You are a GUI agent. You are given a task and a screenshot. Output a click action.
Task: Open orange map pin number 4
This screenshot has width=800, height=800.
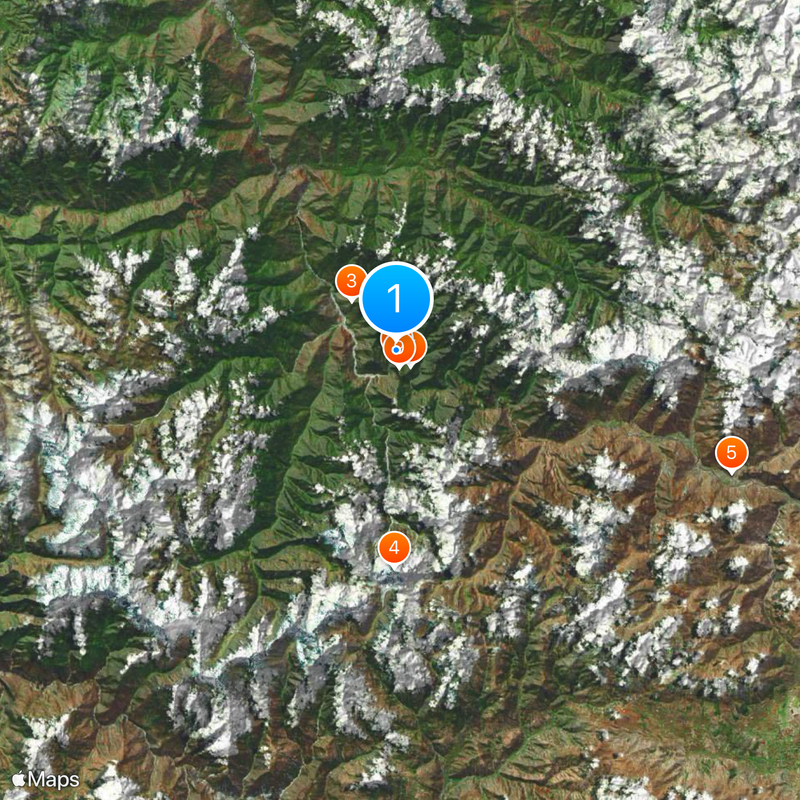(x=394, y=547)
